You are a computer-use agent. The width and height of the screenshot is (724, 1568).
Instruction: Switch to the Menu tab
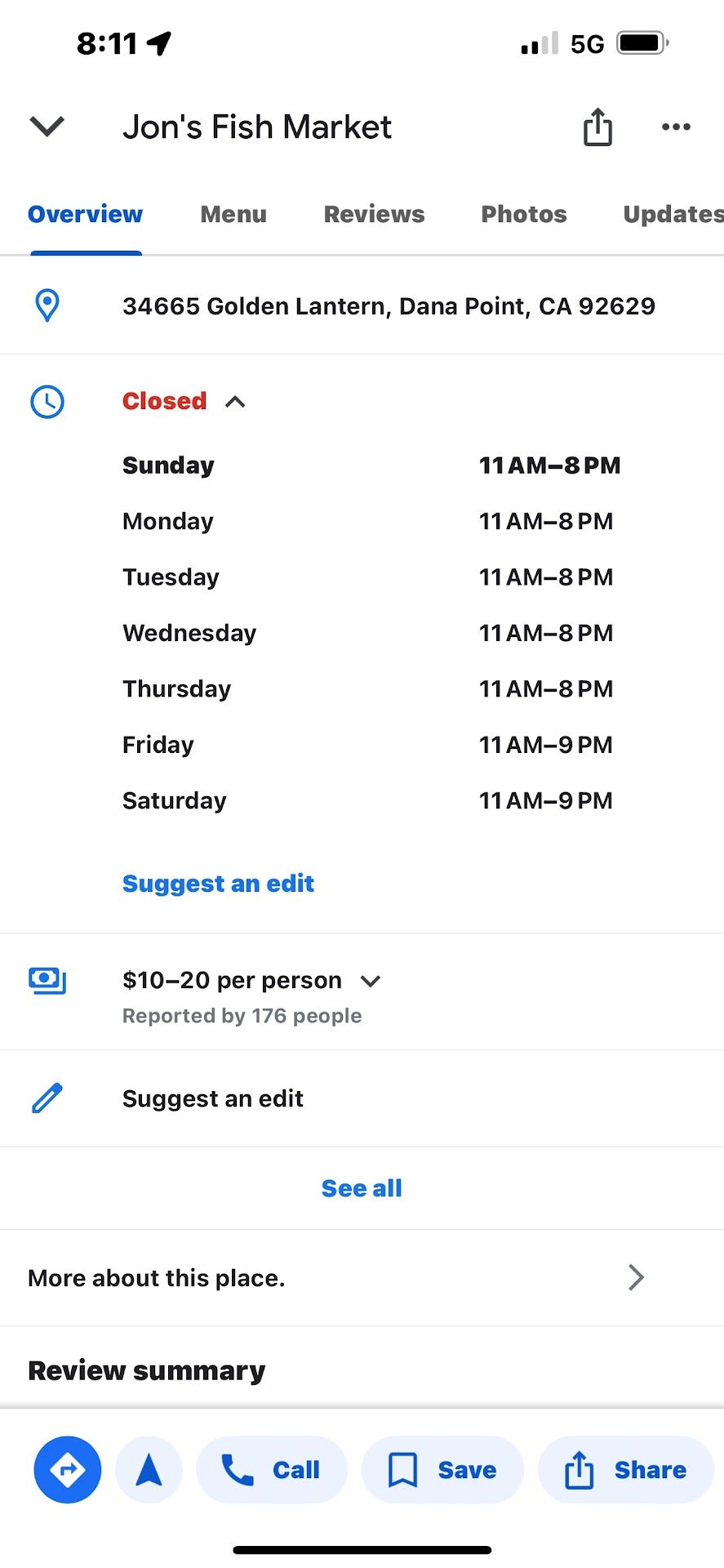point(233,214)
